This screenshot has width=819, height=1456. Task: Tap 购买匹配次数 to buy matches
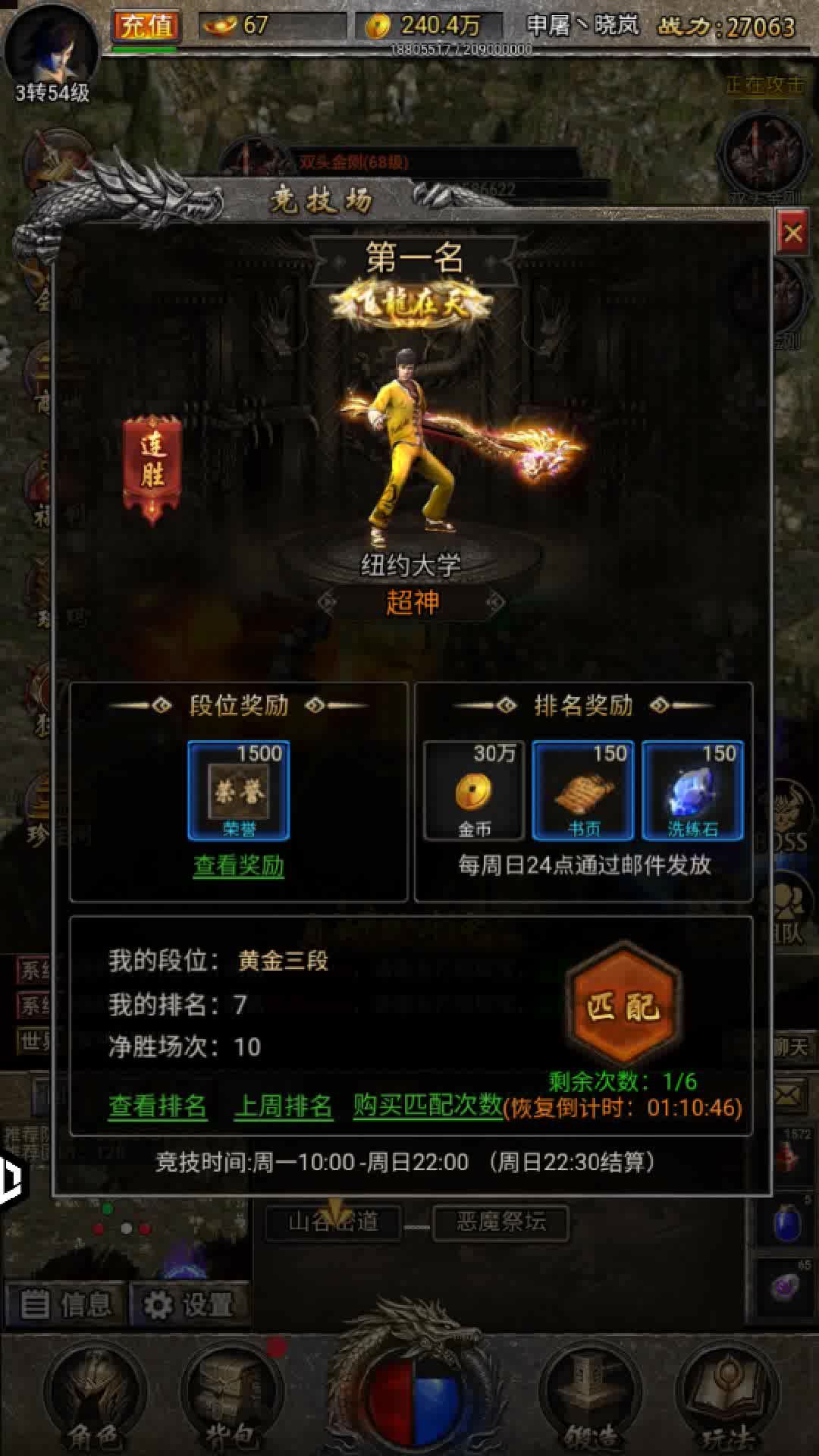point(427,1105)
